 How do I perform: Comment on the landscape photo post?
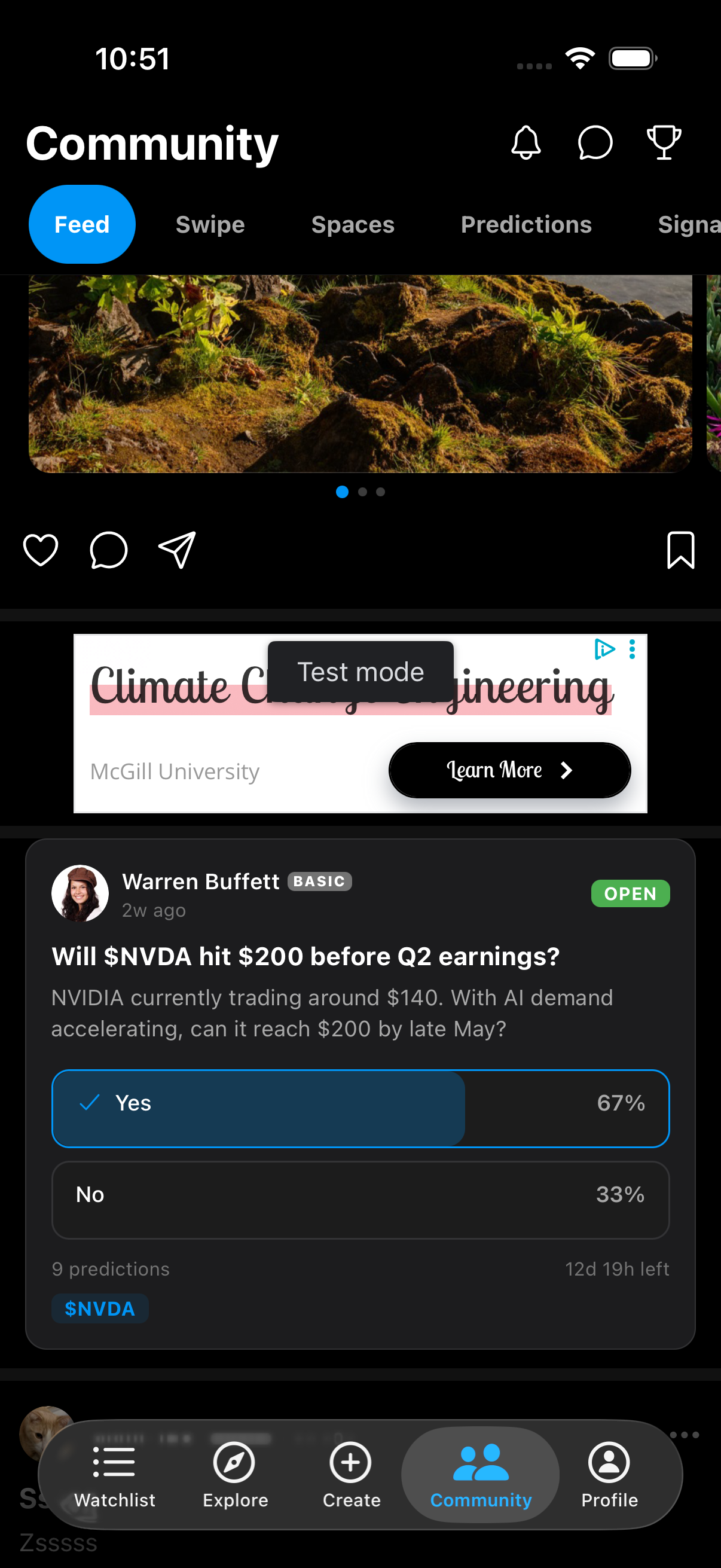[x=109, y=550]
